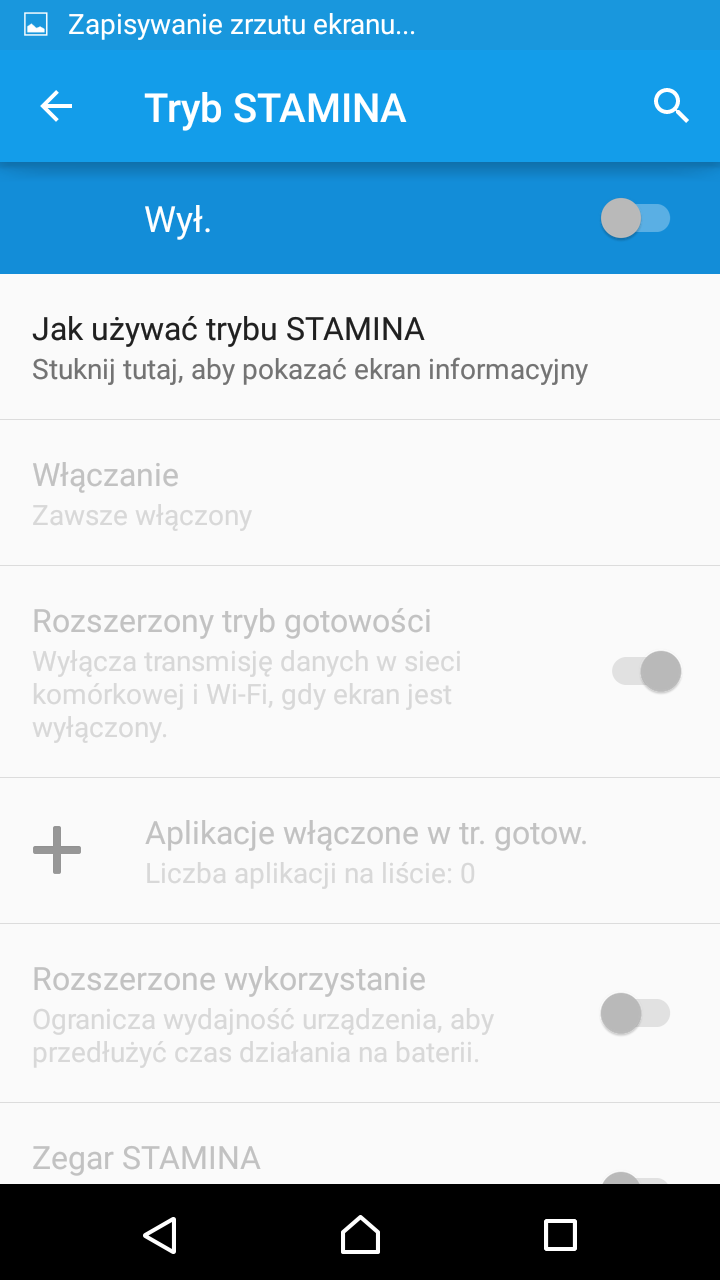Tap the system home button
This screenshot has height=1280, width=720.
[360, 1234]
